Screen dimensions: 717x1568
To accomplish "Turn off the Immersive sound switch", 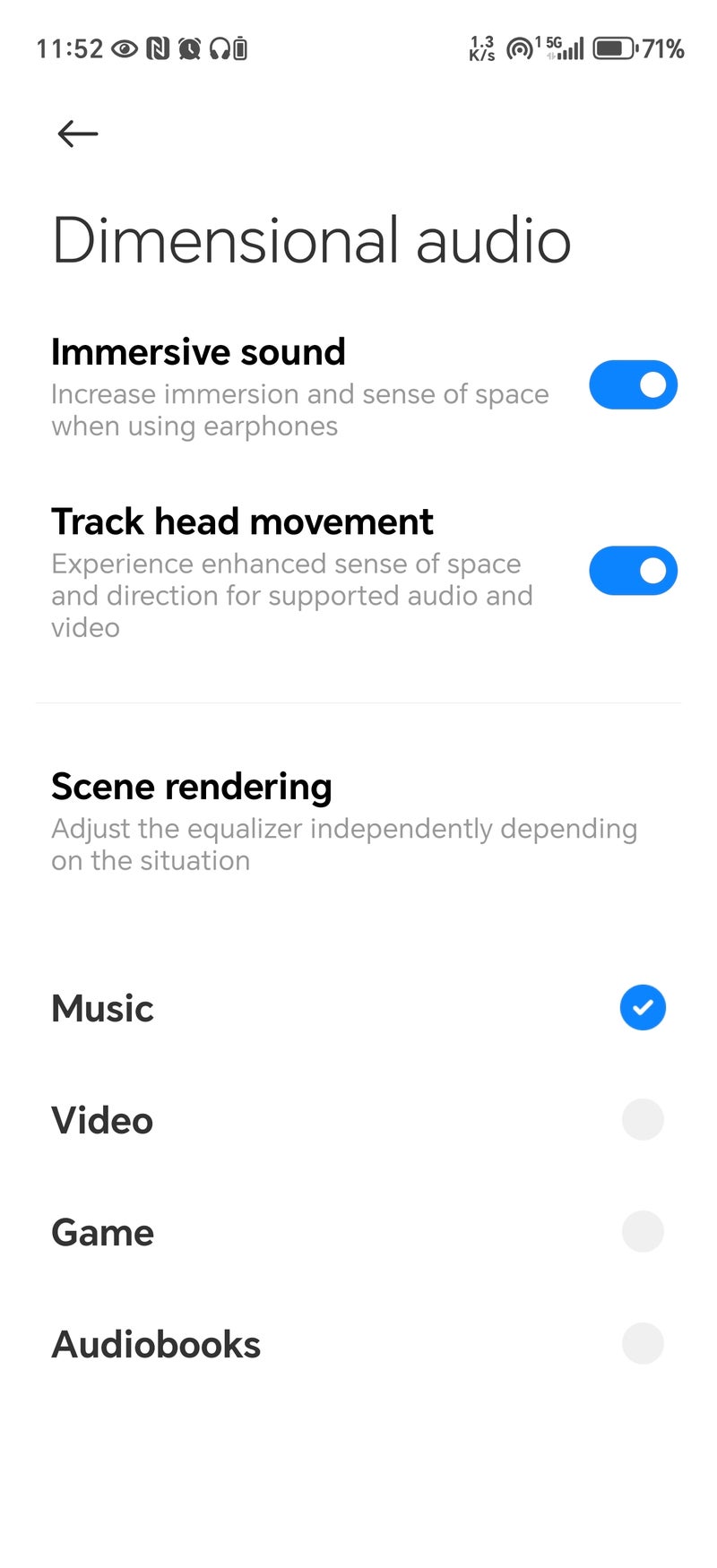I will [633, 385].
